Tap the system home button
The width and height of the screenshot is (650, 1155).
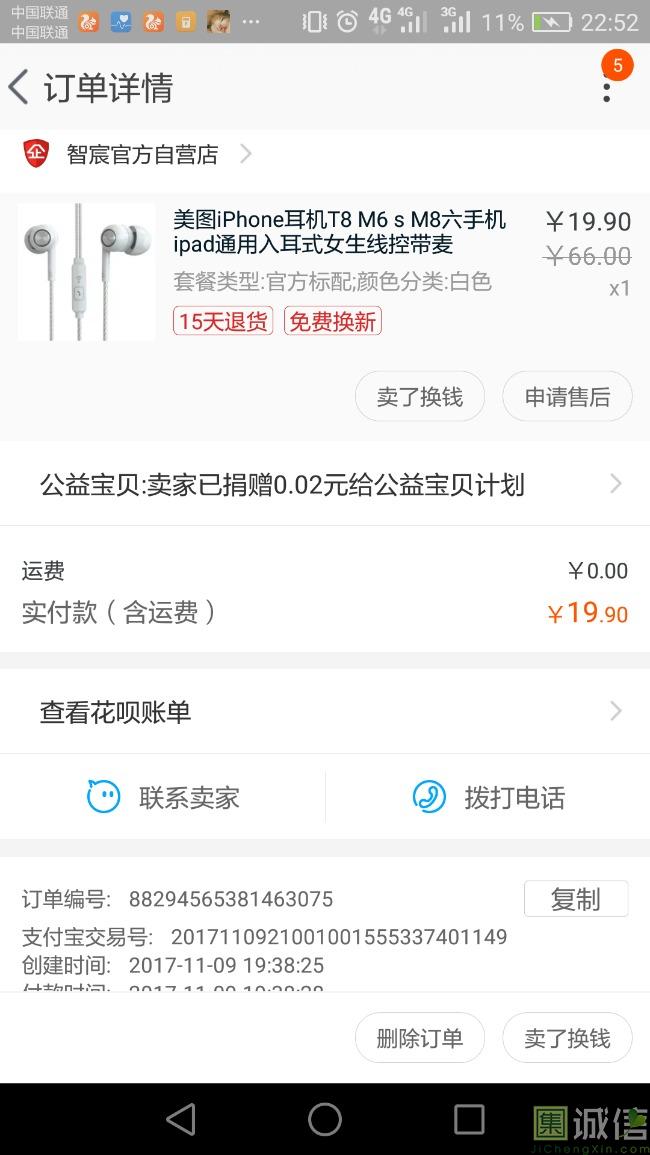325,1119
